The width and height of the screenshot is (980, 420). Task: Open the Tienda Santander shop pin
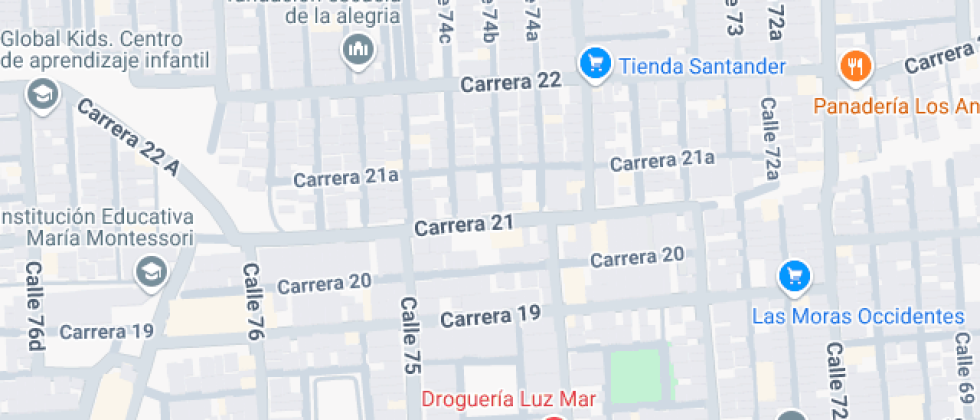pyautogui.click(x=595, y=65)
